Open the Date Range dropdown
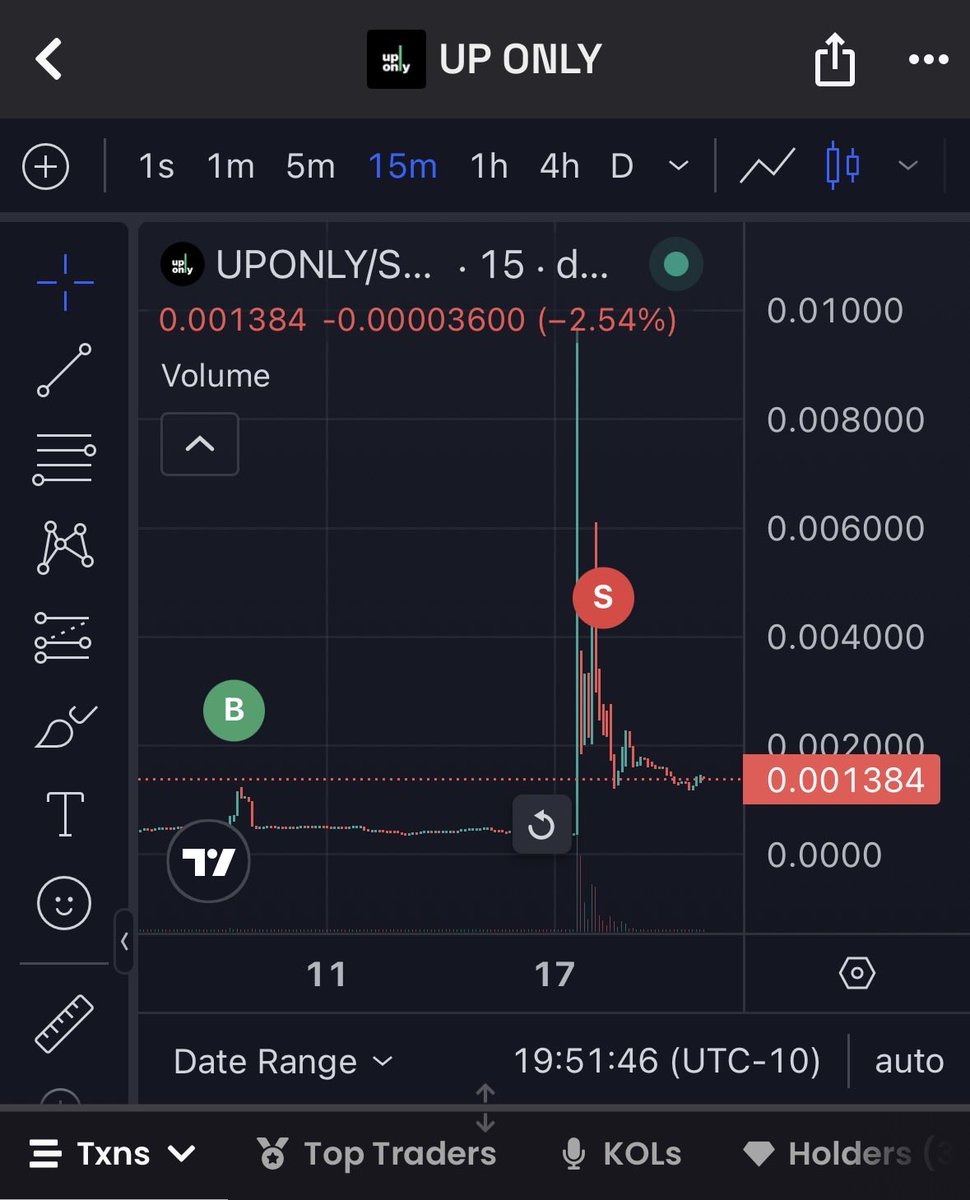The height and width of the screenshot is (1200, 970). tap(283, 1061)
